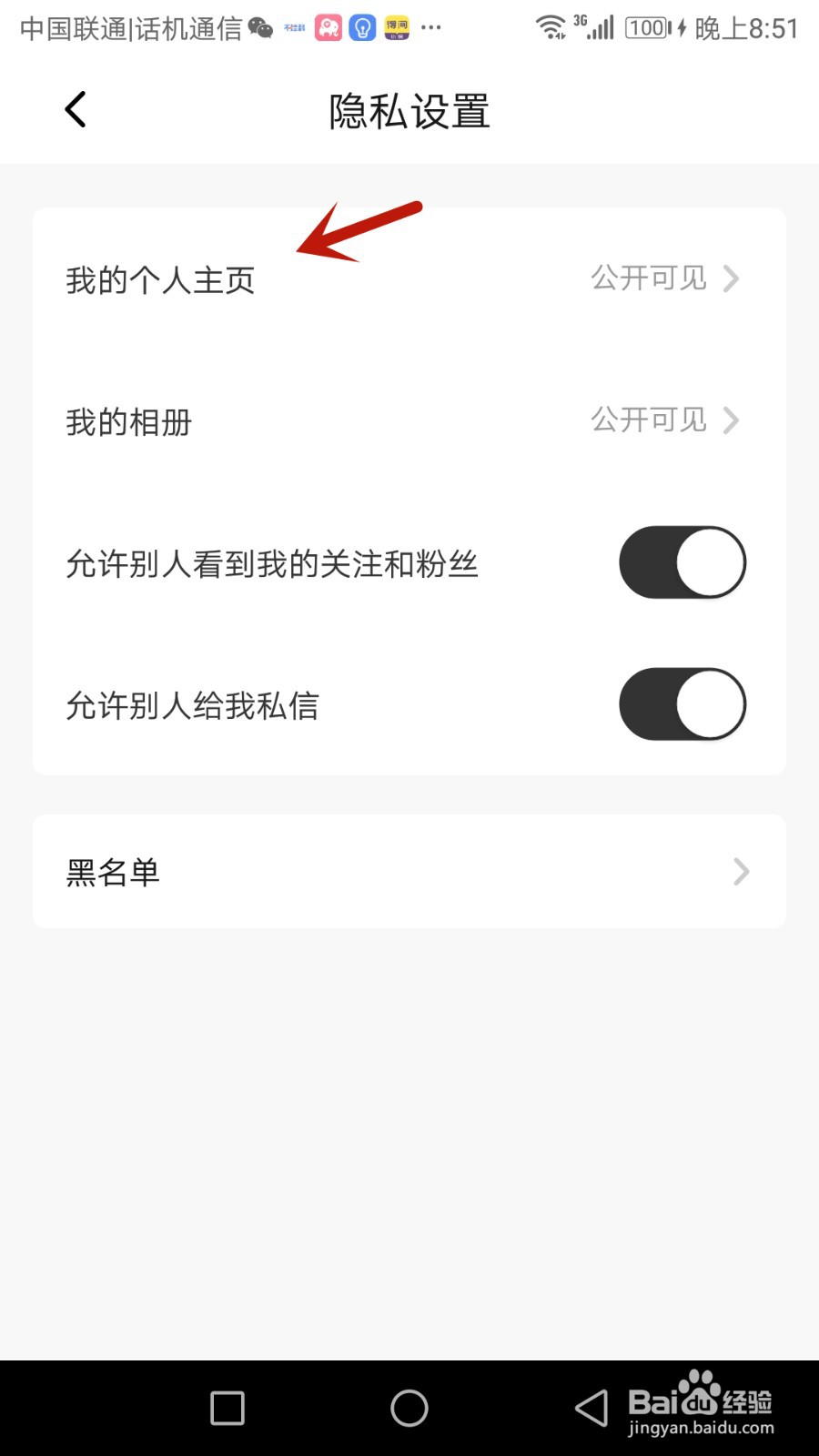Open 我的相册 visibility setting
The width and height of the screenshot is (819, 1456).
409,420
